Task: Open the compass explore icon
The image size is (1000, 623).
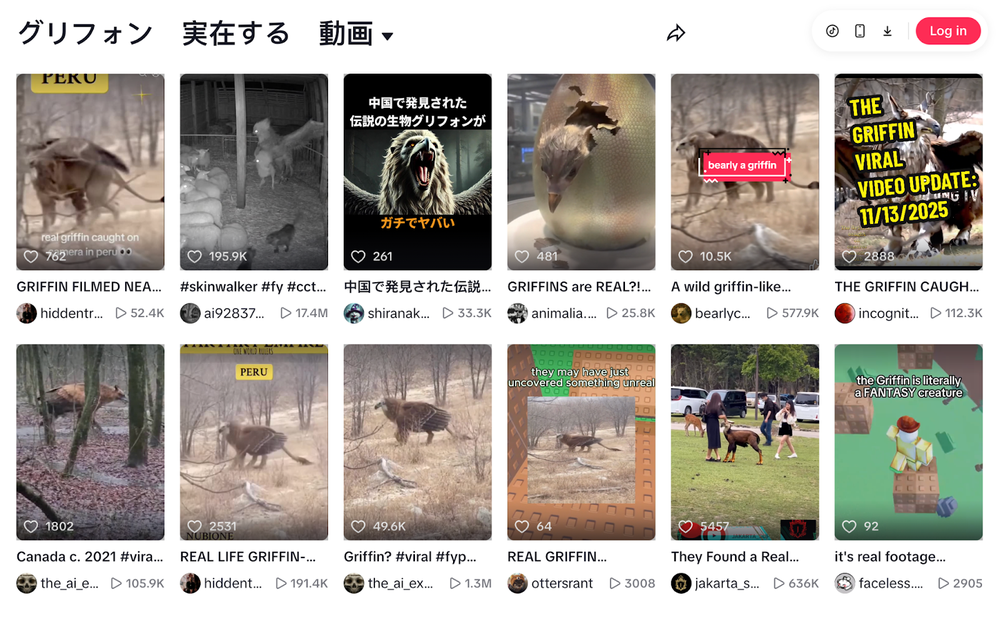Action: tap(833, 31)
